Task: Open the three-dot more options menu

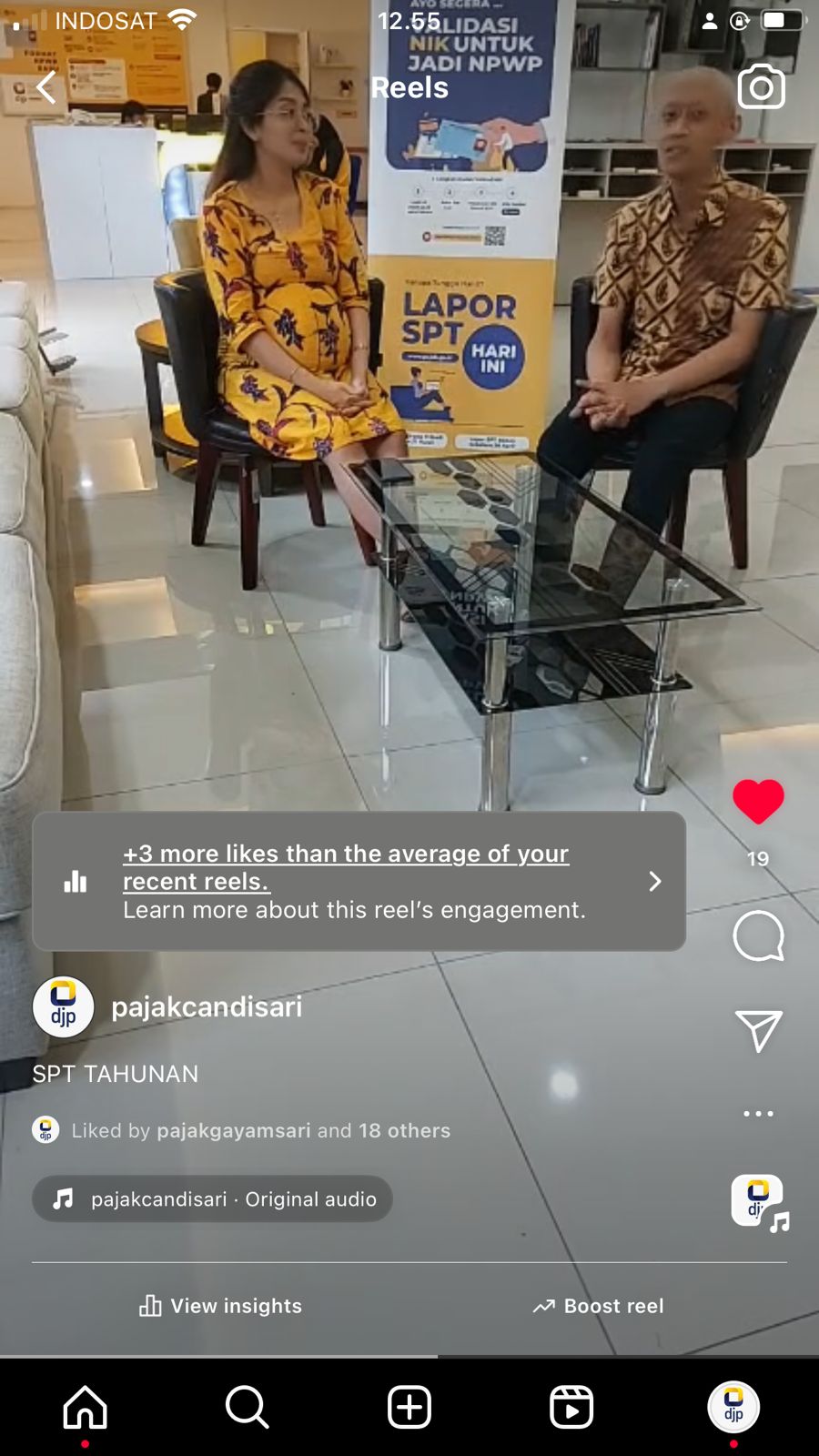Action: pyautogui.click(x=758, y=1113)
